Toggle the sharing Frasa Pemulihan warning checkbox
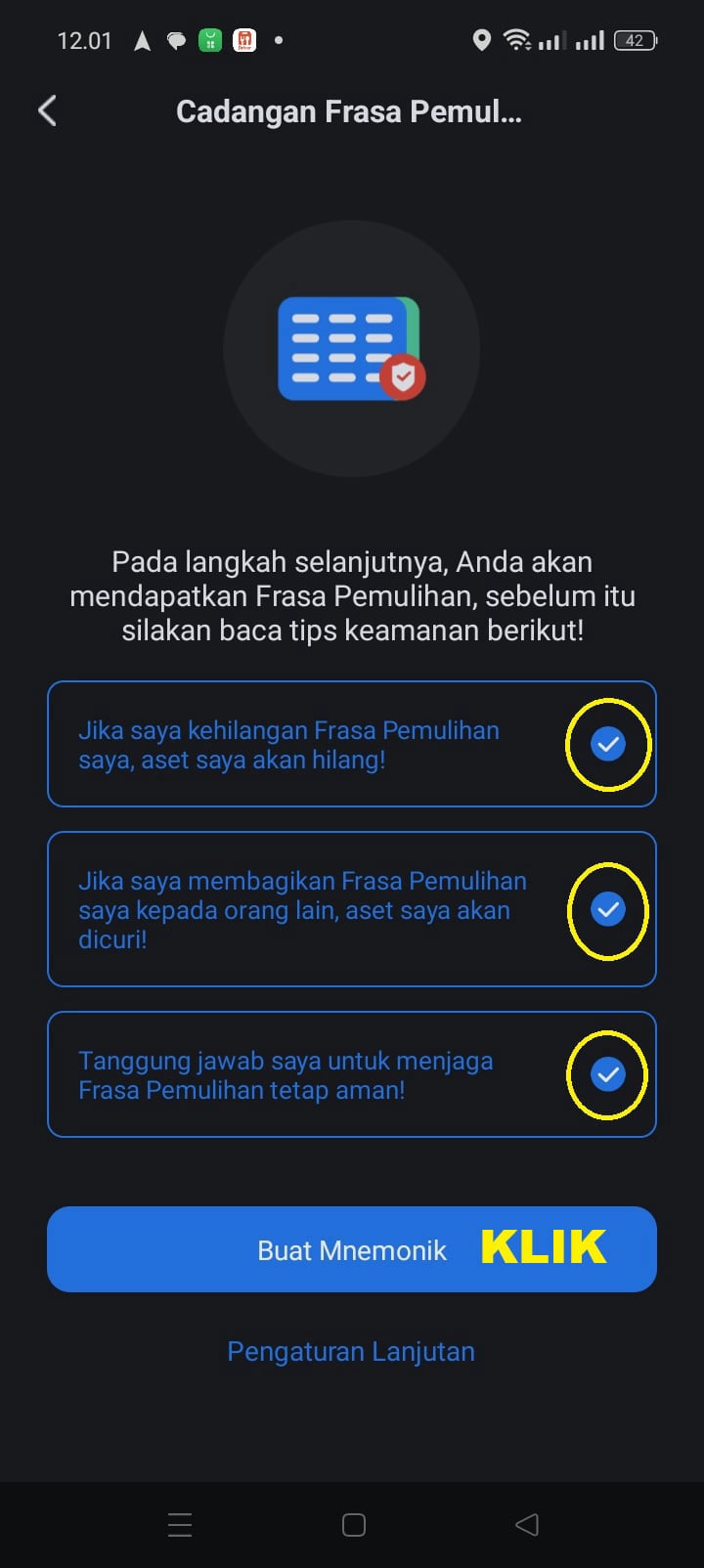This screenshot has width=704, height=1568. [607, 910]
